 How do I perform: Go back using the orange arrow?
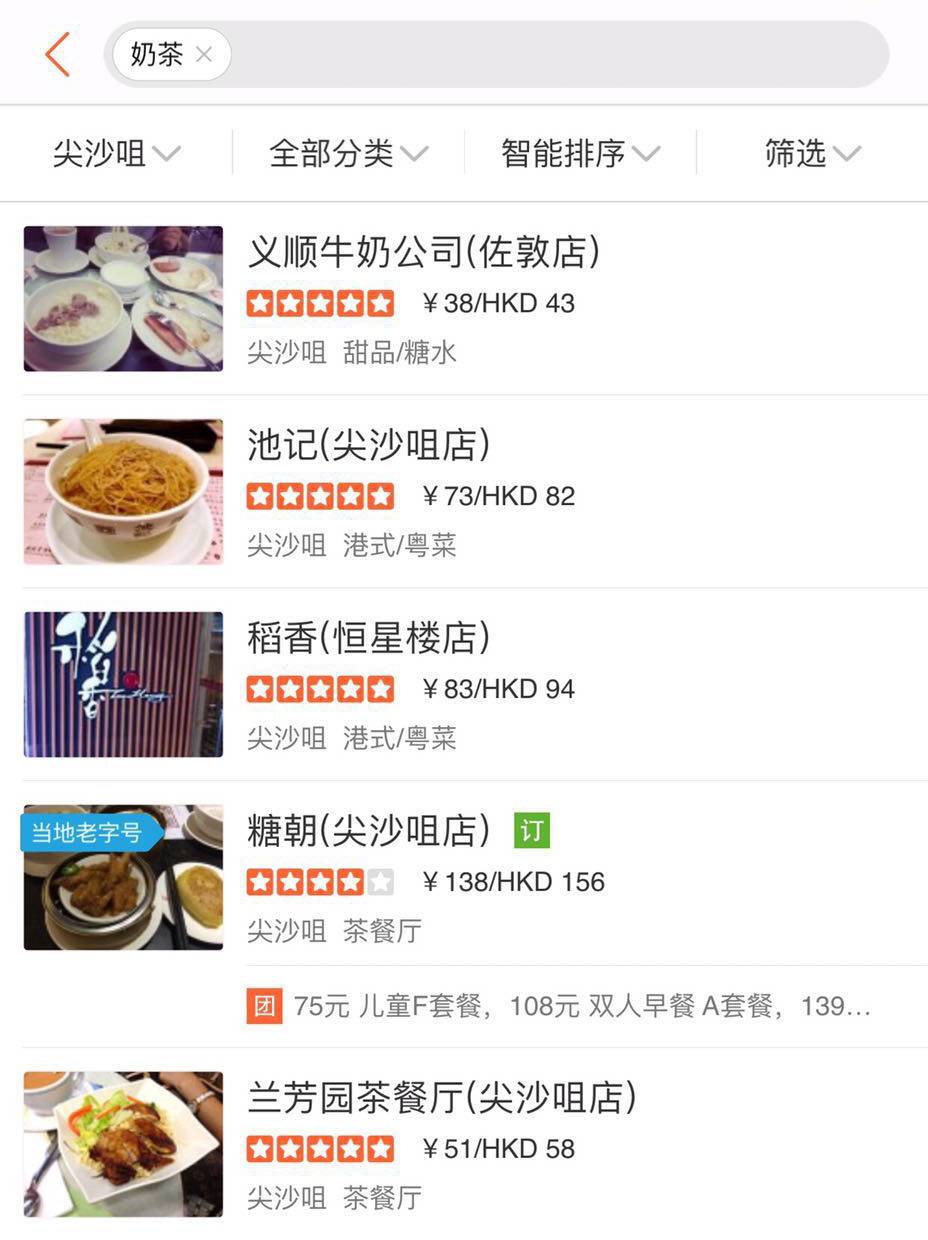58,54
